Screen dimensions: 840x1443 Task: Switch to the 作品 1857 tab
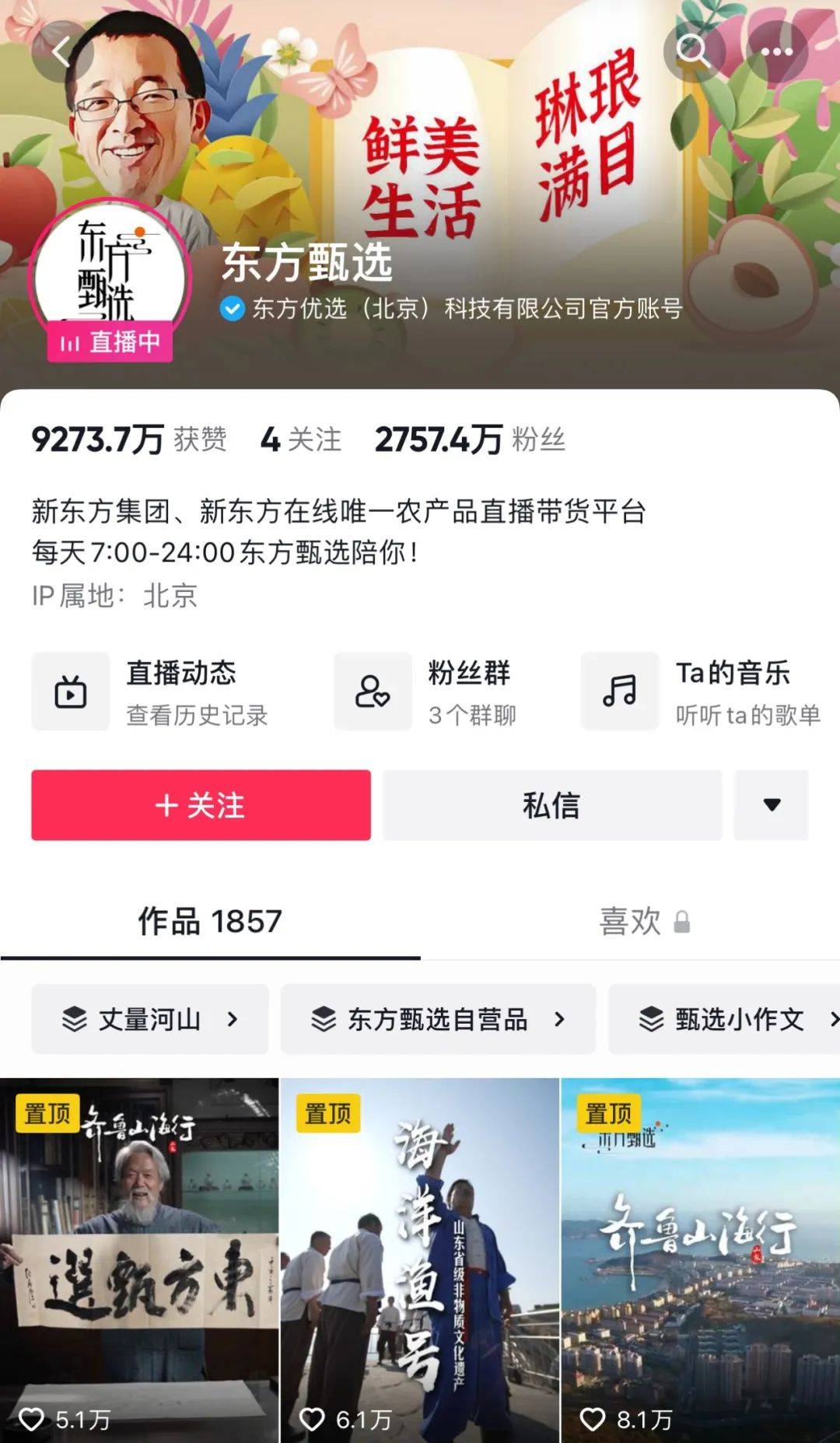point(210,922)
